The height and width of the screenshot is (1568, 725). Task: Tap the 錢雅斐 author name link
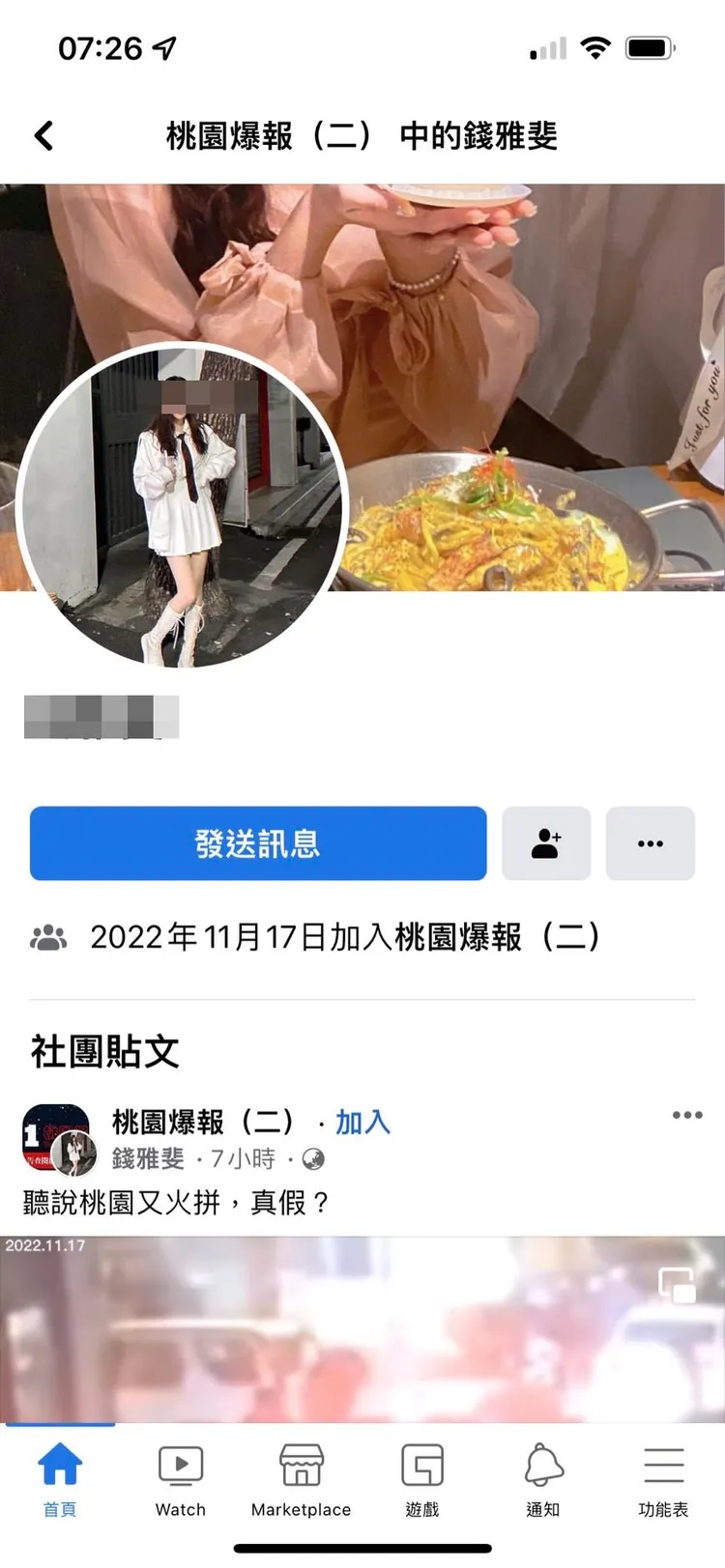(146, 1158)
